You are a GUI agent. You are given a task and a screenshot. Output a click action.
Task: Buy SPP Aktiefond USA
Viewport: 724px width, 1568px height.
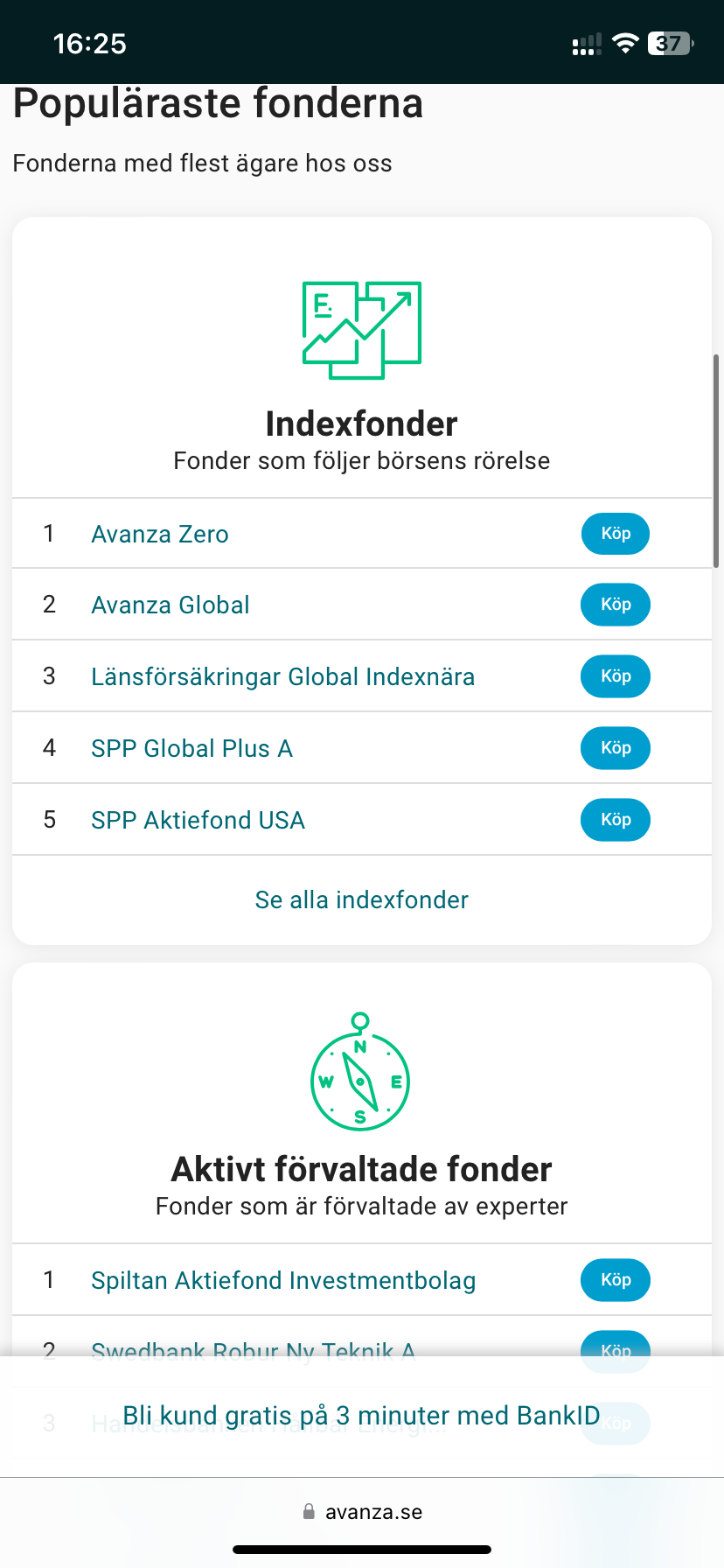pyautogui.click(x=616, y=820)
